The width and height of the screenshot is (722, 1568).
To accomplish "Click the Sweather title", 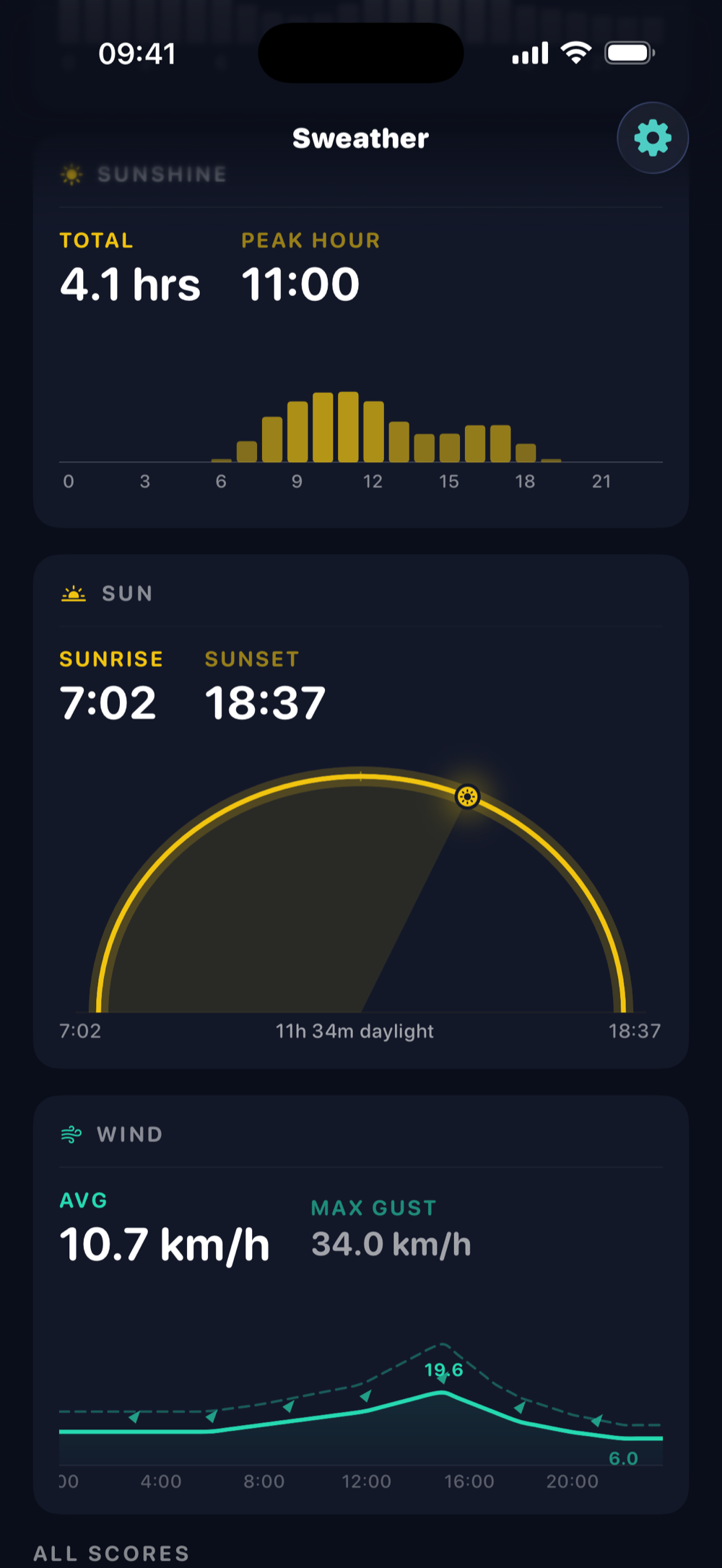I will point(360,138).
